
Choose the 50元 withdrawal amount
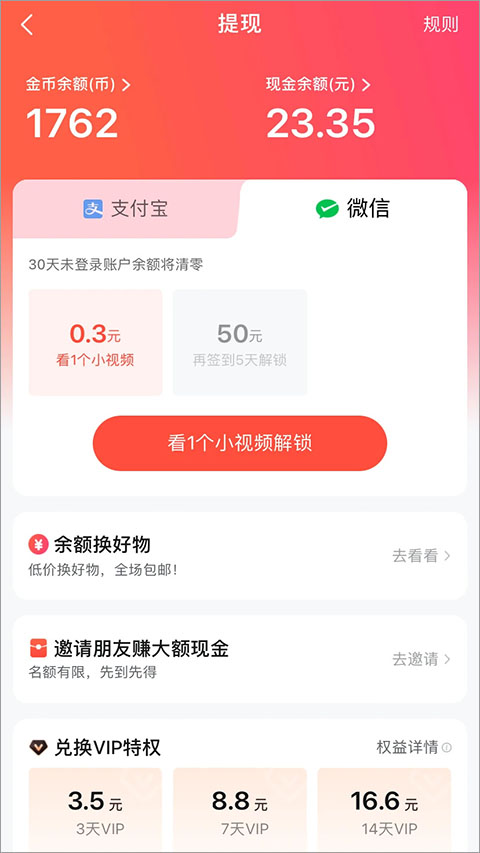(240, 342)
